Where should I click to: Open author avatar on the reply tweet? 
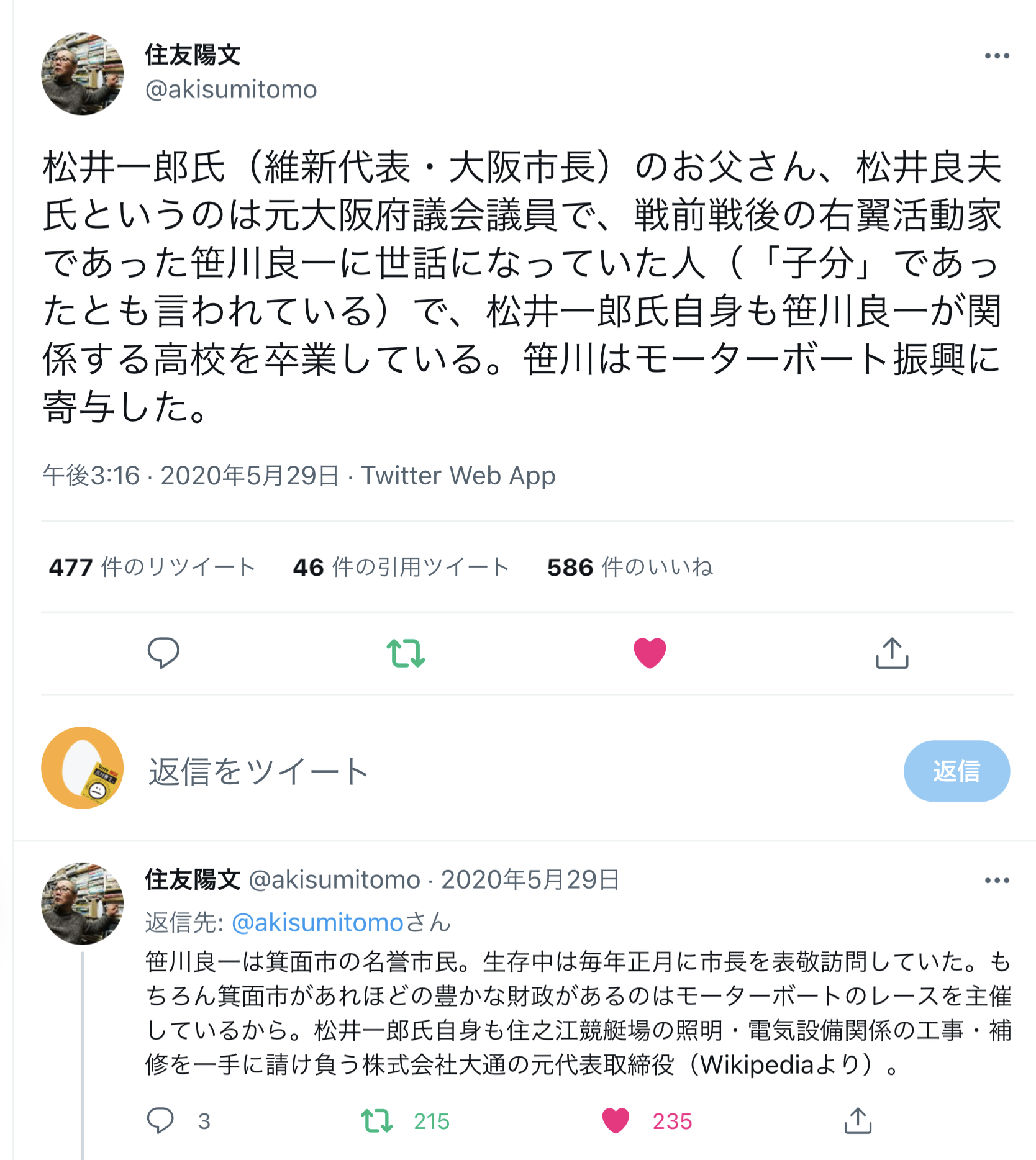(82, 904)
